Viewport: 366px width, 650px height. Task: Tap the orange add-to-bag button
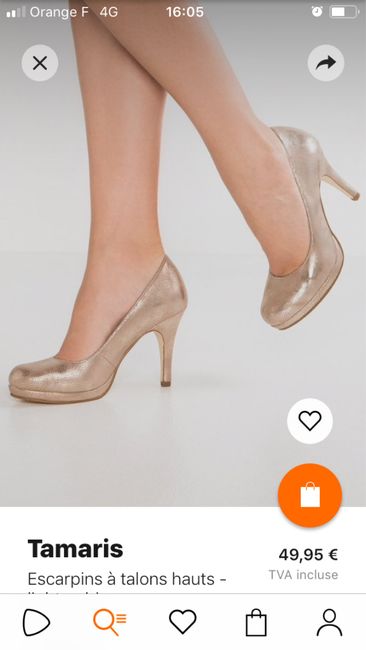tap(310, 495)
